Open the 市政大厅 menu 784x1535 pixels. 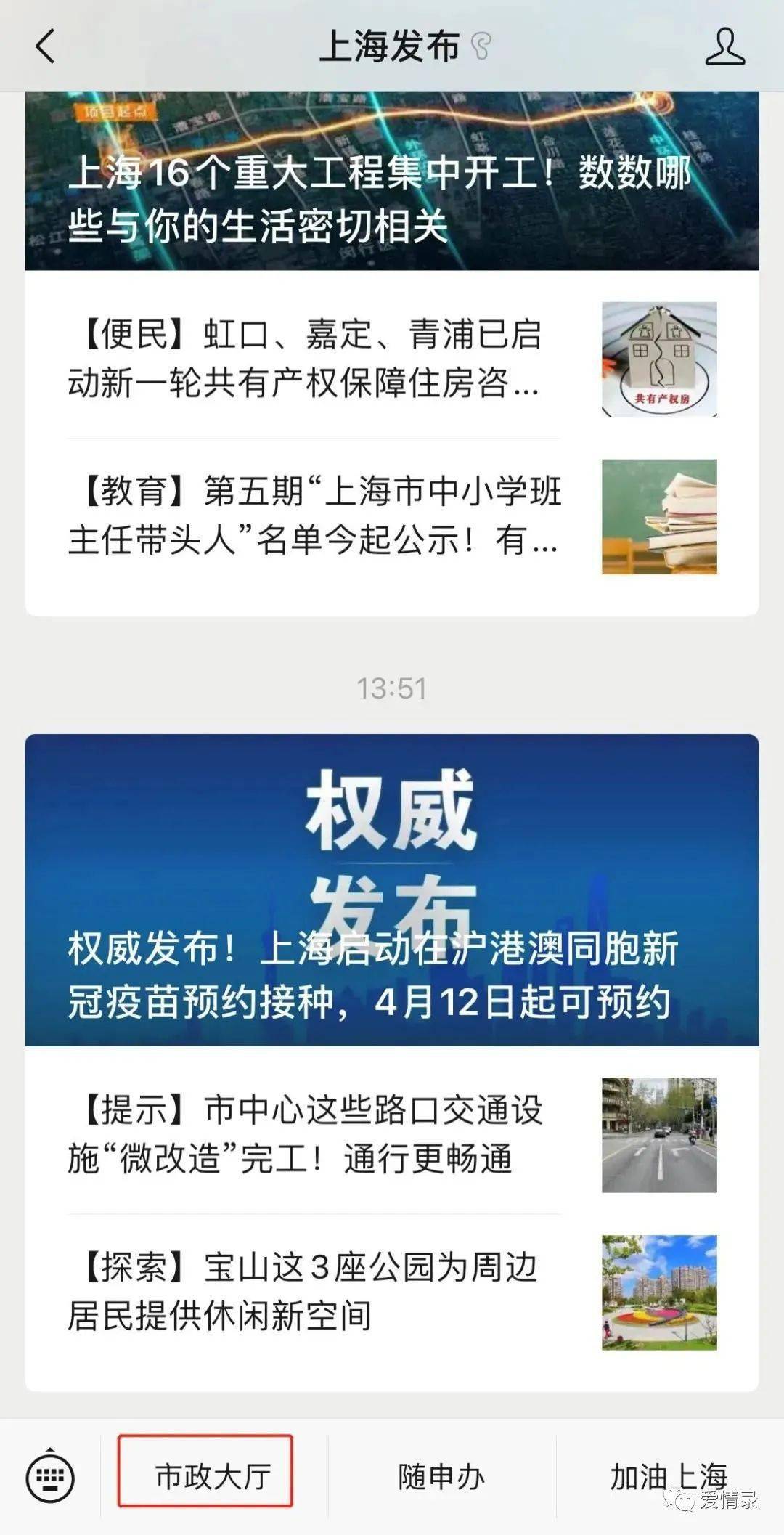pos(205,1476)
